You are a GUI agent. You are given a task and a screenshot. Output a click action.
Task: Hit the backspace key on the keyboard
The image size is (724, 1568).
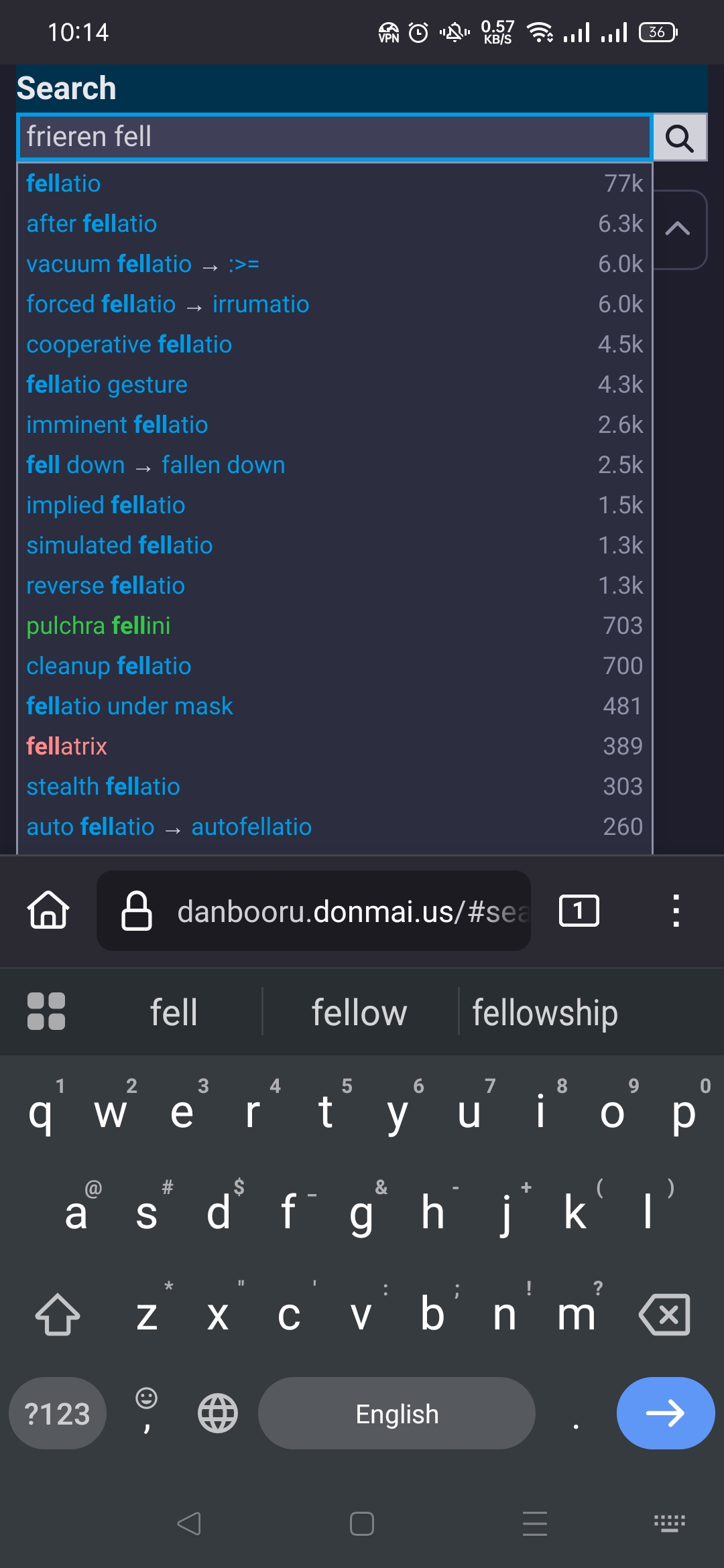pos(664,1314)
